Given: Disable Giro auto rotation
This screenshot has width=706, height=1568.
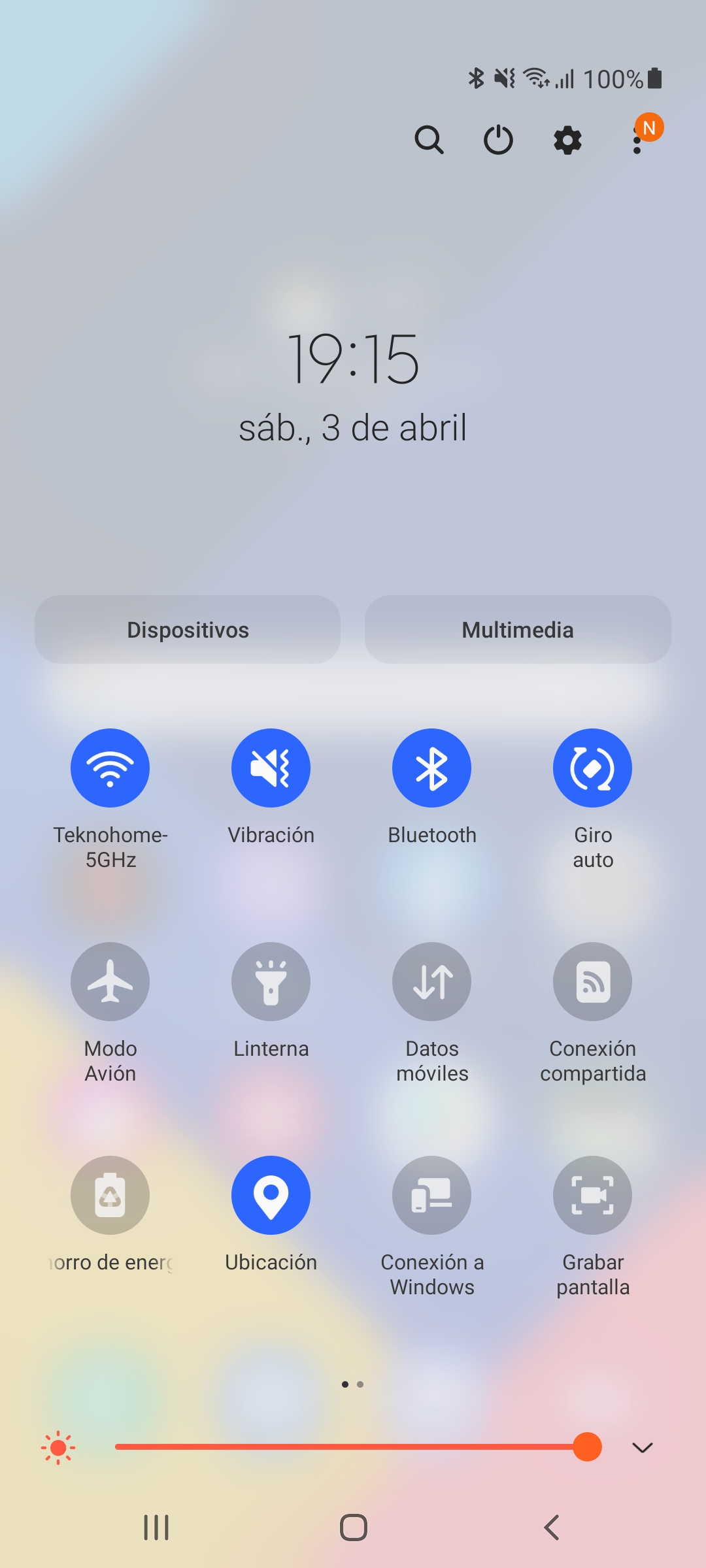Looking at the screenshot, I should (592, 768).
